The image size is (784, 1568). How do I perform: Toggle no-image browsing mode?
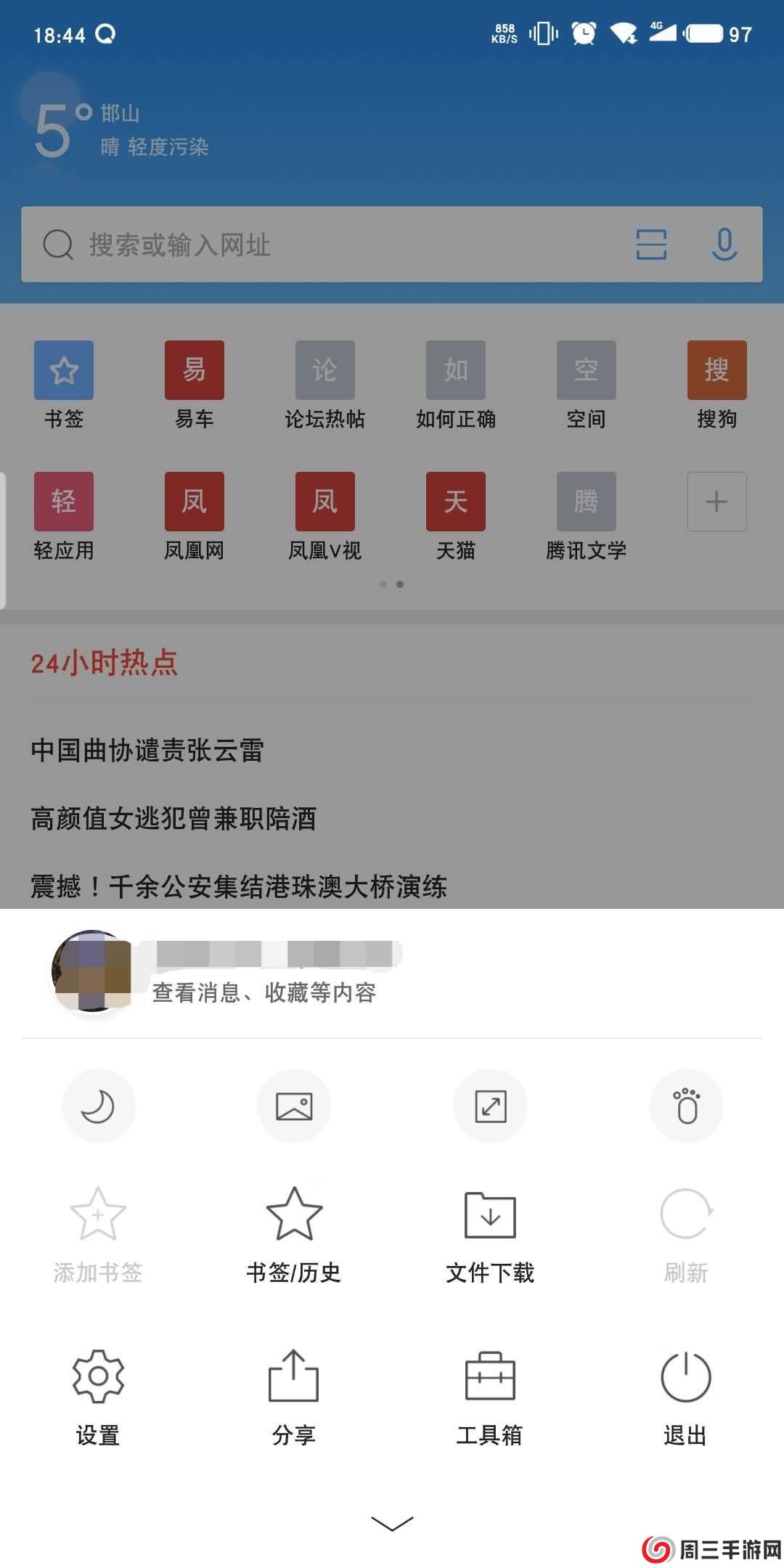pyautogui.click(x=295, y=1106)
